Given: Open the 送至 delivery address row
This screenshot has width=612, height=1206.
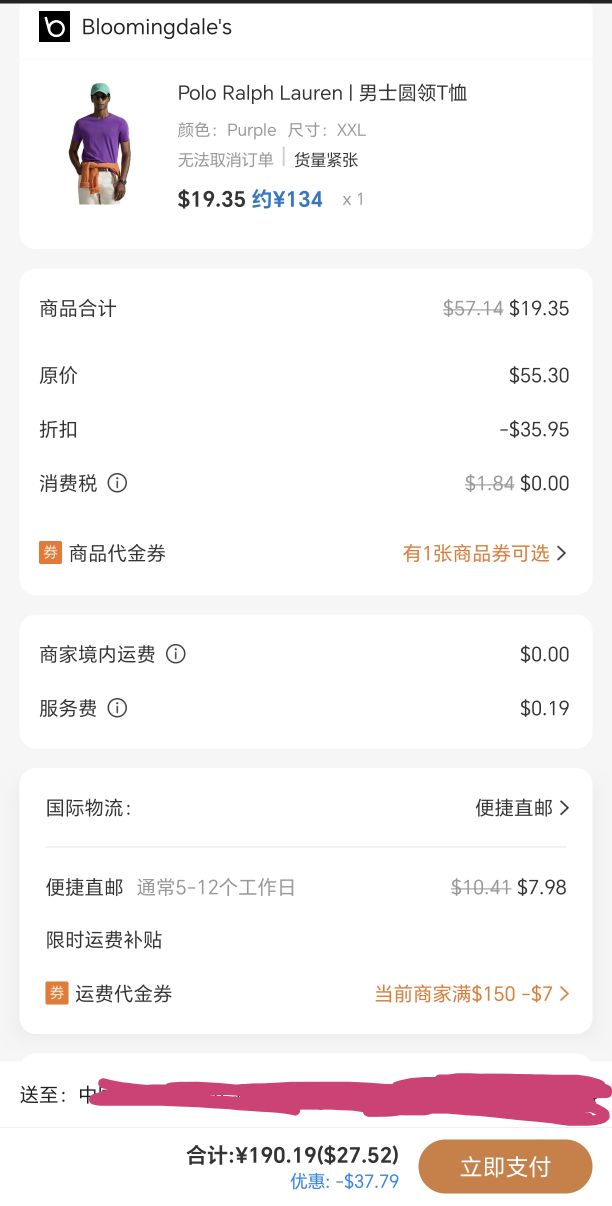Looking at the screenshot, I should tap(306, 1094).
